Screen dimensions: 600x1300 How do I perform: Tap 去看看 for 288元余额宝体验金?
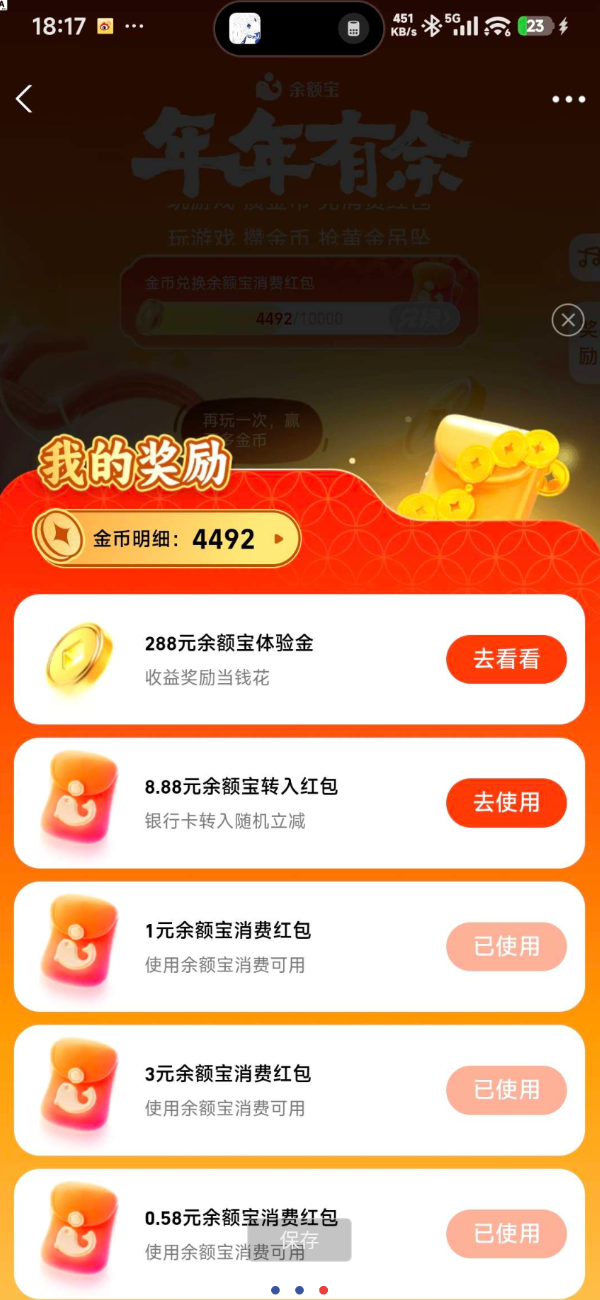pos(506,659)
